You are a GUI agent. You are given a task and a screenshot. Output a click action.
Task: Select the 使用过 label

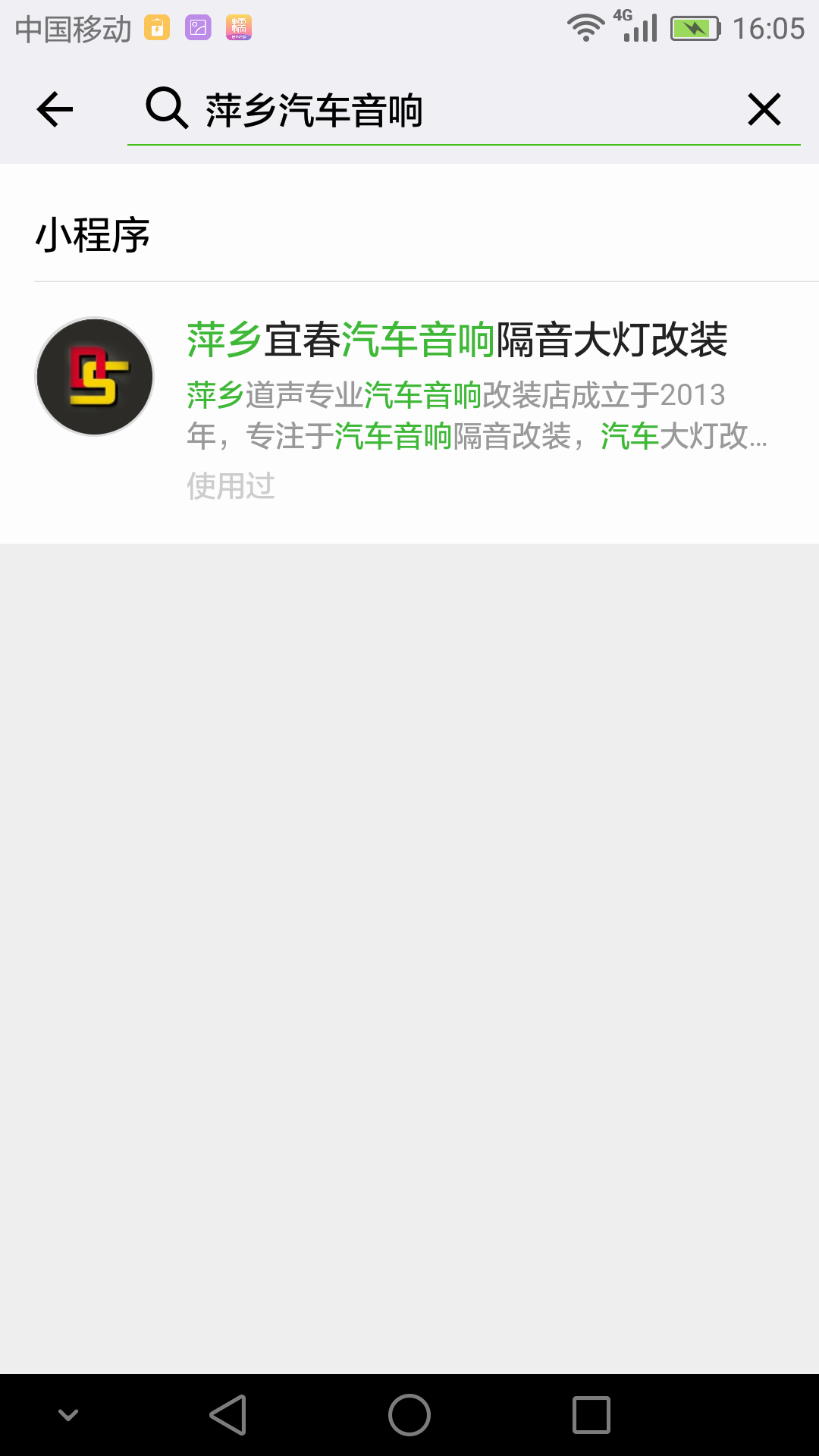(x=231, y=485)
